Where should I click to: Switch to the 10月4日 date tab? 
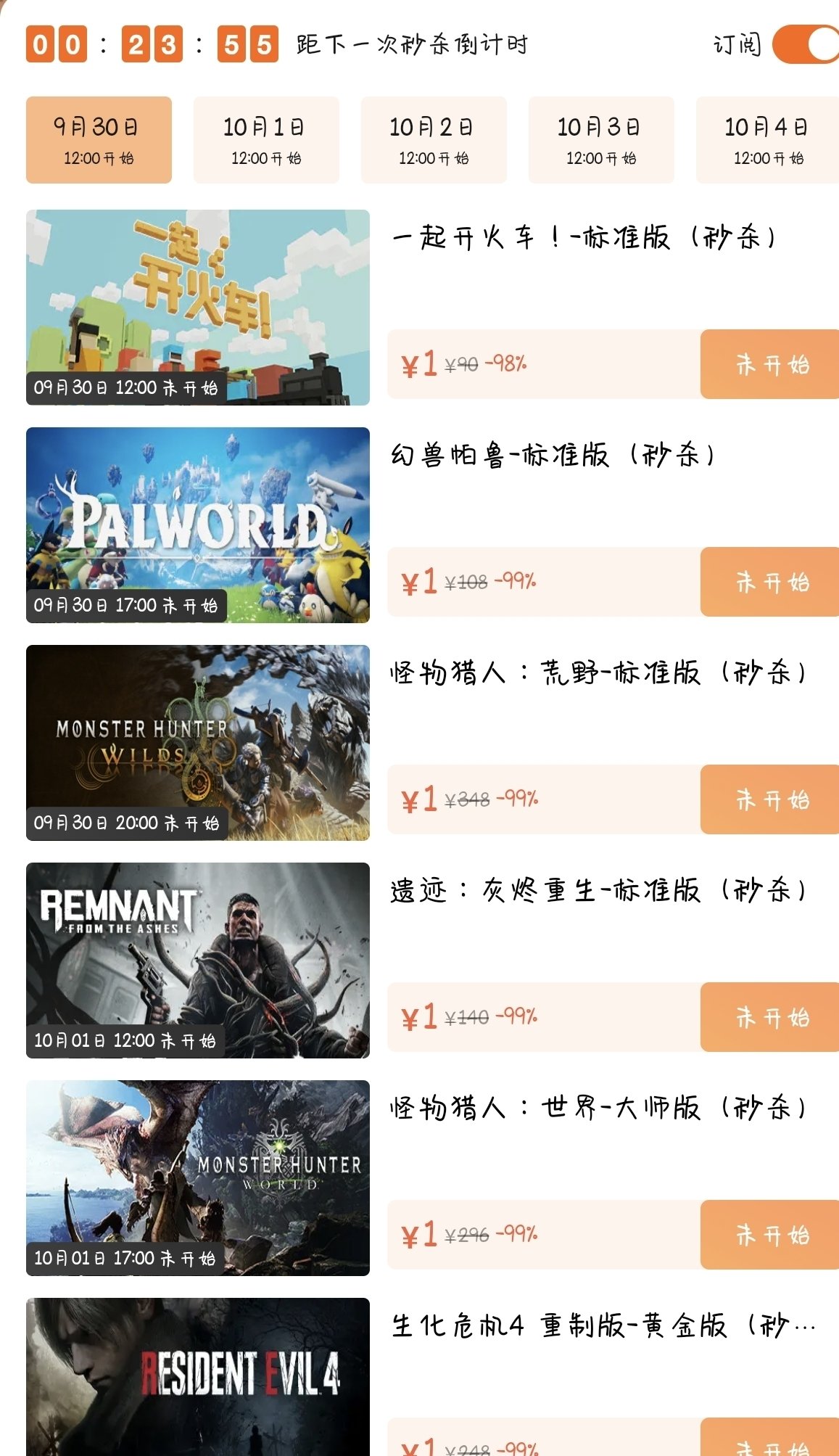point(767,139)
